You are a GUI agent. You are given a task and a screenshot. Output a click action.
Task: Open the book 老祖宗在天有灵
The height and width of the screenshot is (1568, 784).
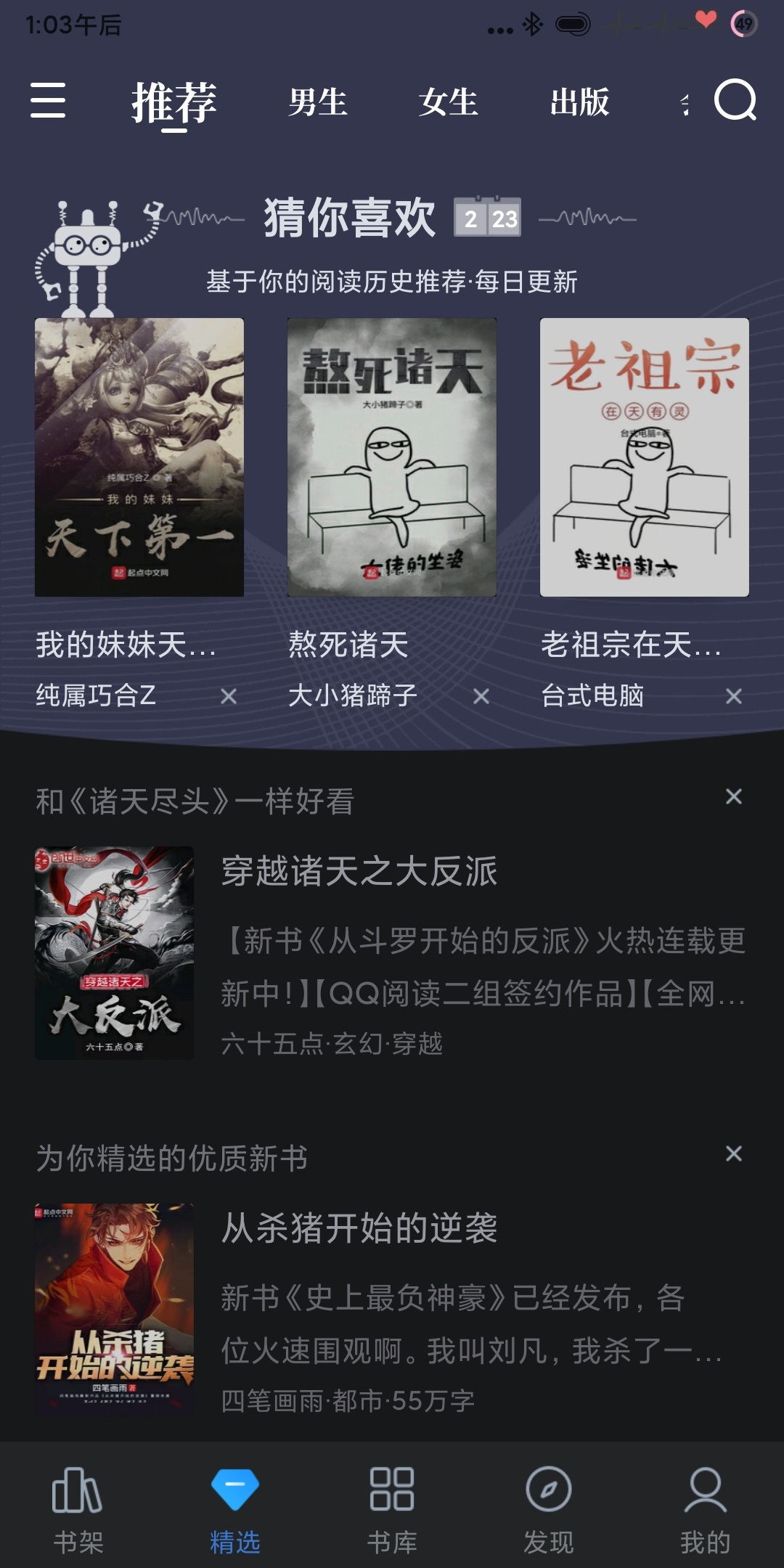[645, 457]
